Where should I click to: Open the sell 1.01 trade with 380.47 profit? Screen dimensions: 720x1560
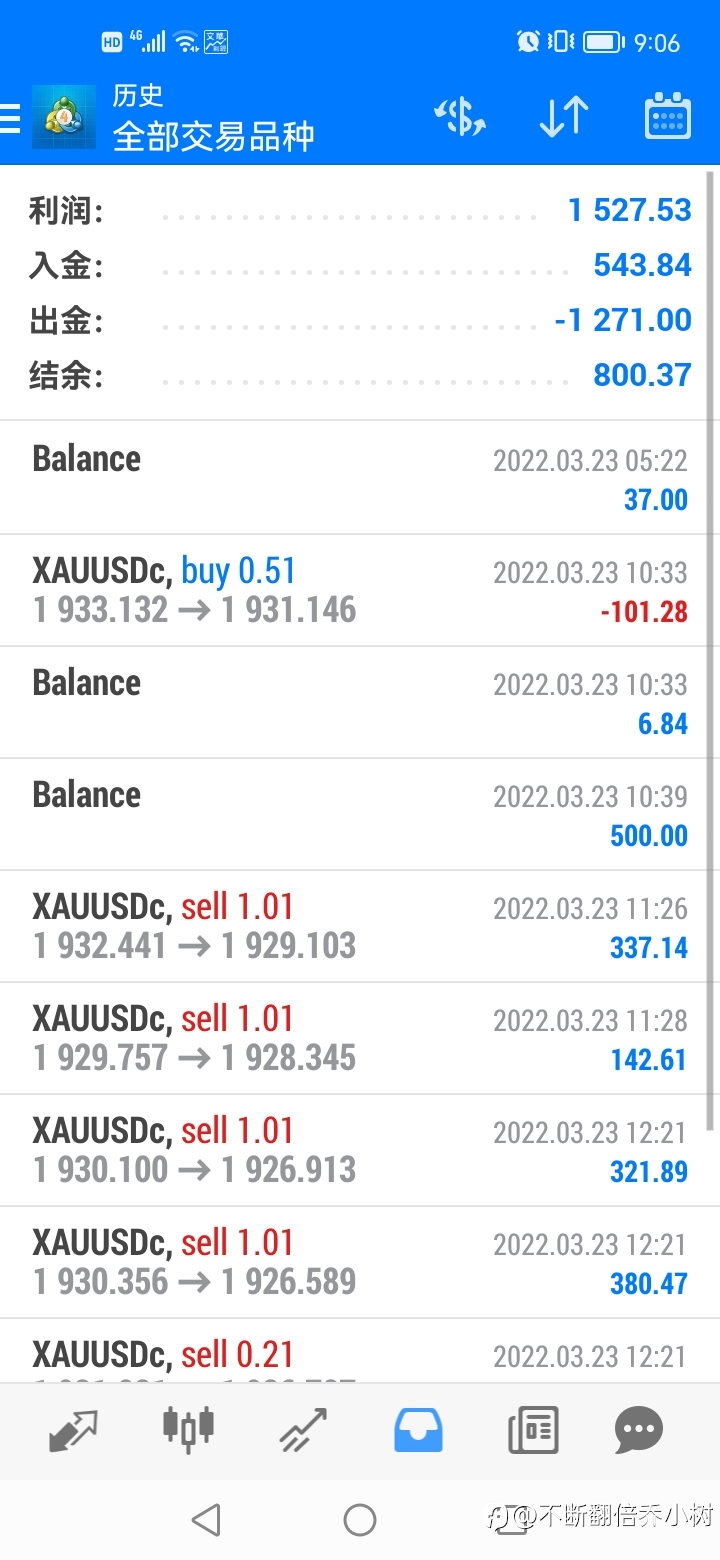pyautogui.click(x=360, y=1262)
